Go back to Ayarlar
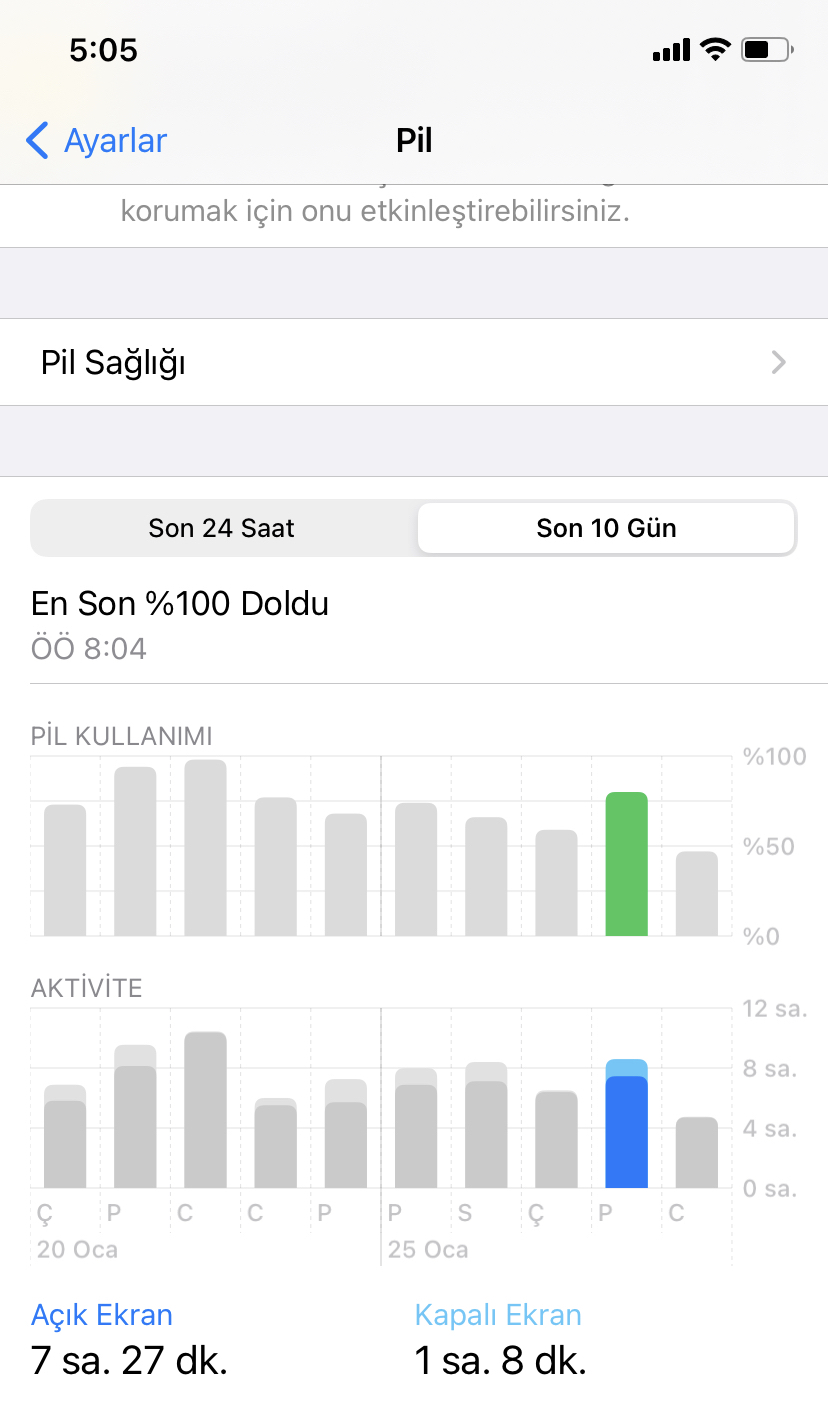This screenshot has width=828, height=1427. (96, 141)
